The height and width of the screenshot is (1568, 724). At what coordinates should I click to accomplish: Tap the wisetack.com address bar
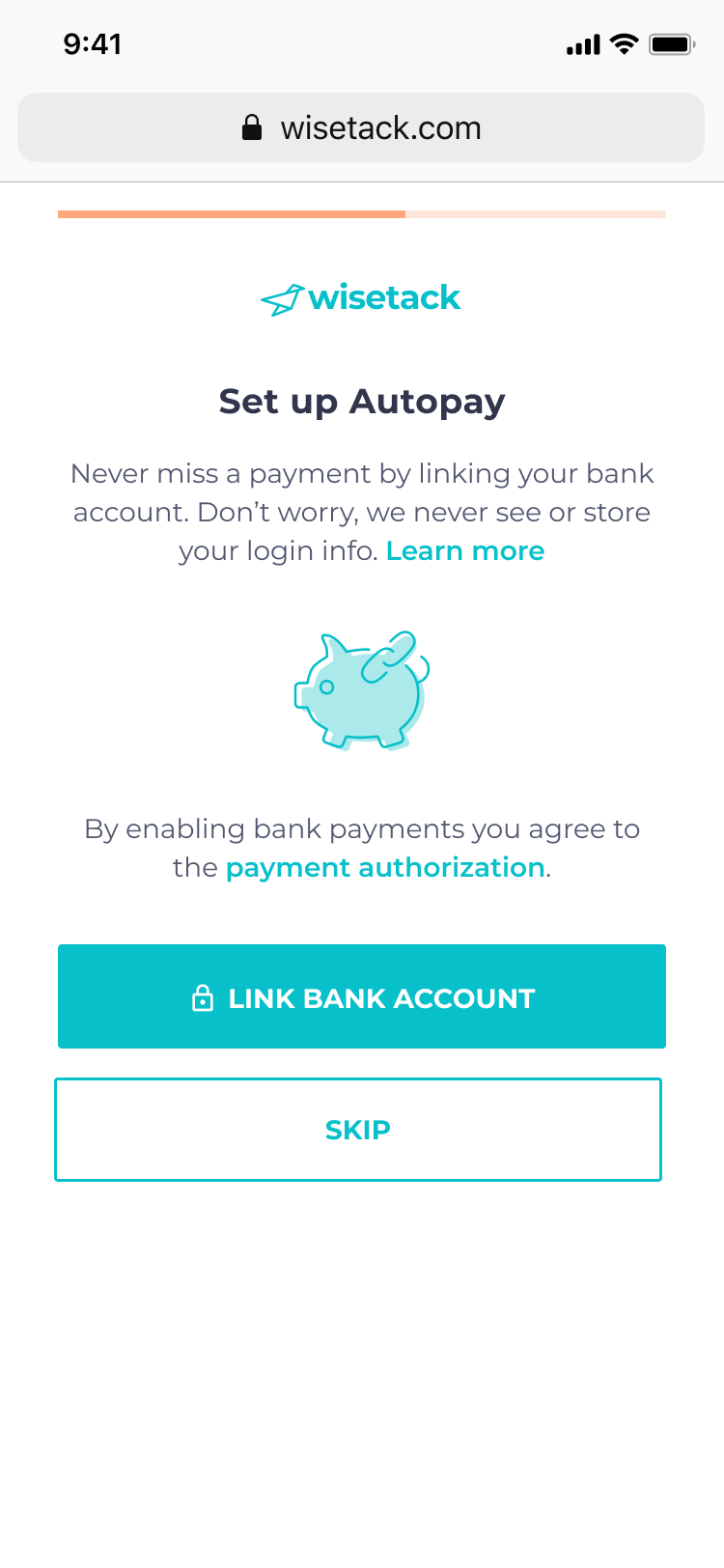361,128
